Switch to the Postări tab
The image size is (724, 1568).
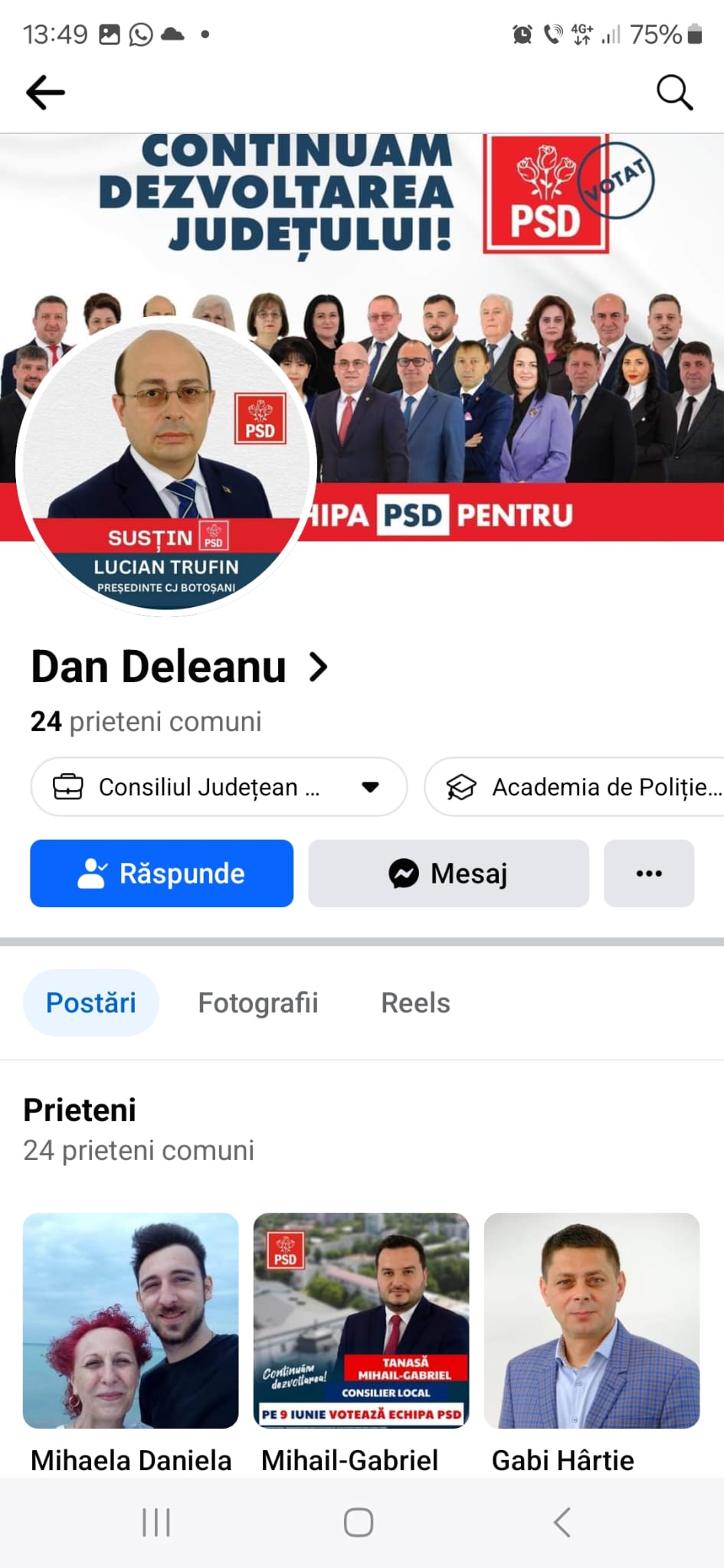[x=91, y=1003]
